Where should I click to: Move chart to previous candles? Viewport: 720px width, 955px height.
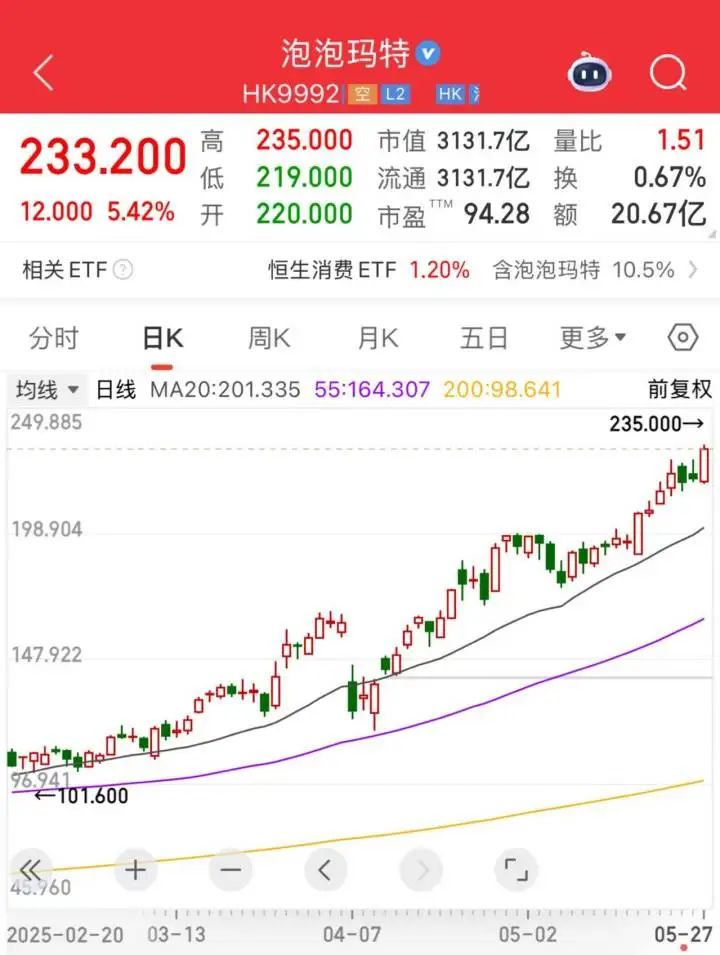[325, 869]
